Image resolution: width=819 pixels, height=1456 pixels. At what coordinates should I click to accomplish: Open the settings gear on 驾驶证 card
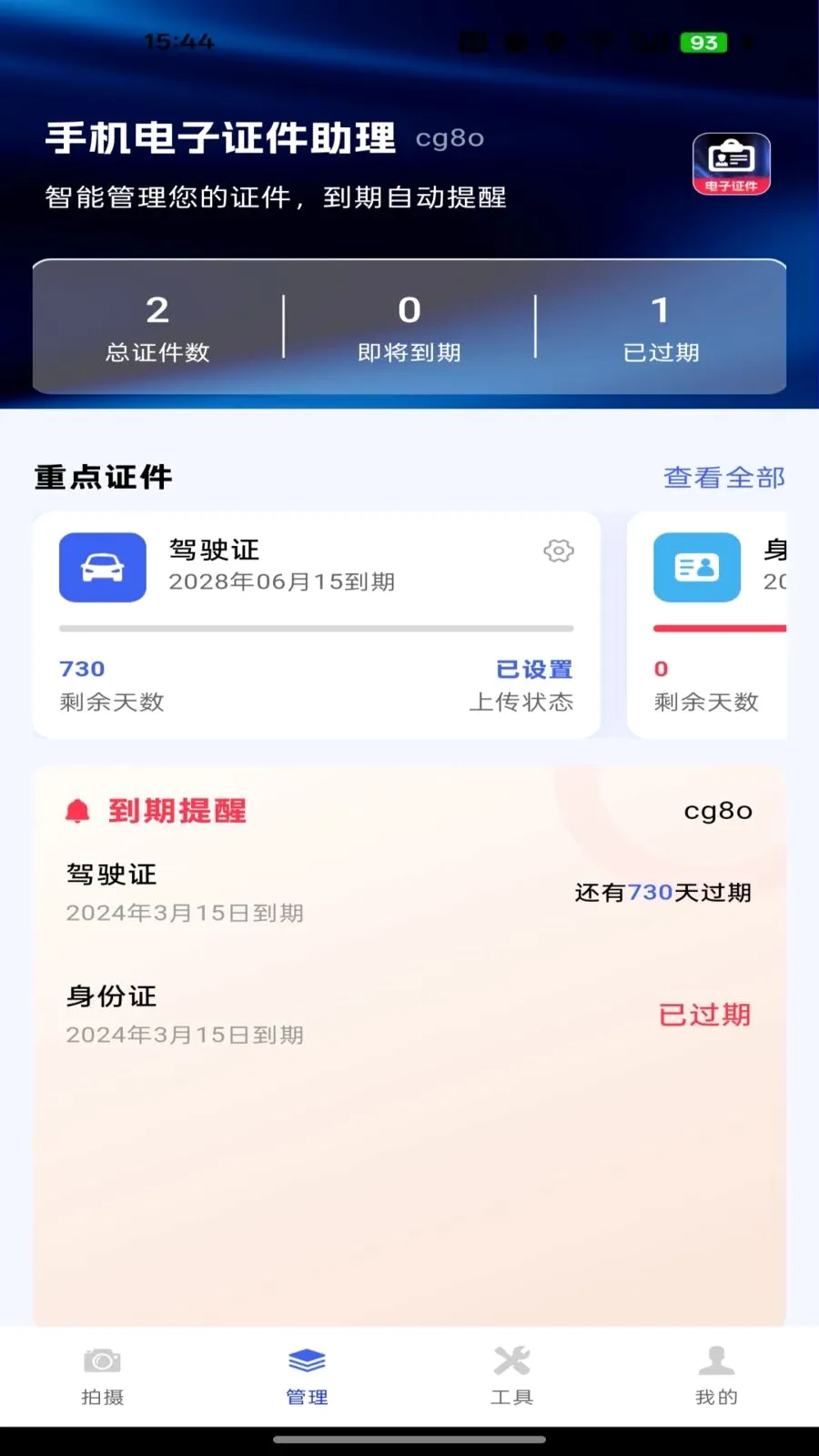[559, 551]
